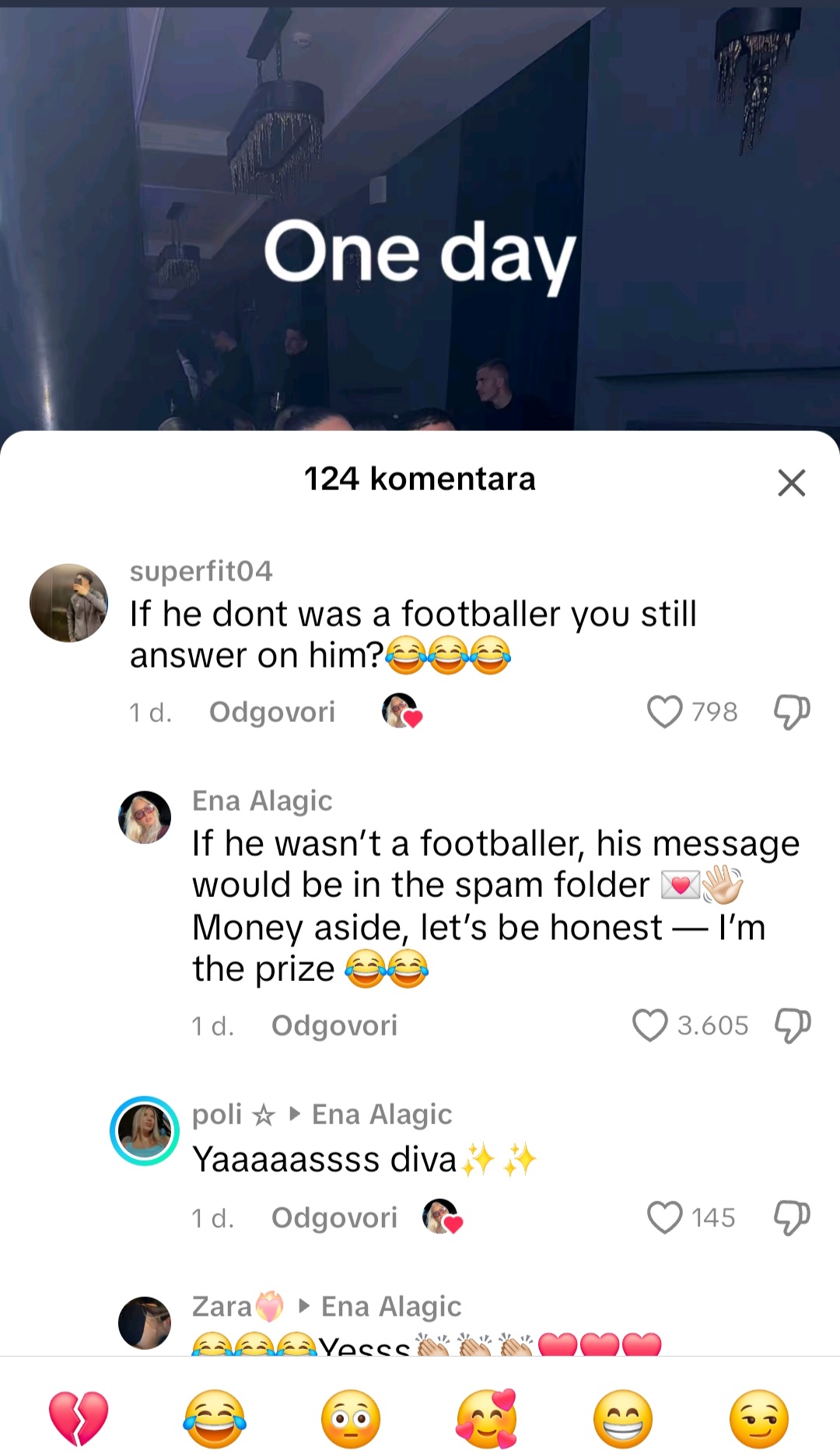Tap Odgovori under Ena Alagic's reply
Screen dimensions: 840x1454
click(x=334, y=1025)
